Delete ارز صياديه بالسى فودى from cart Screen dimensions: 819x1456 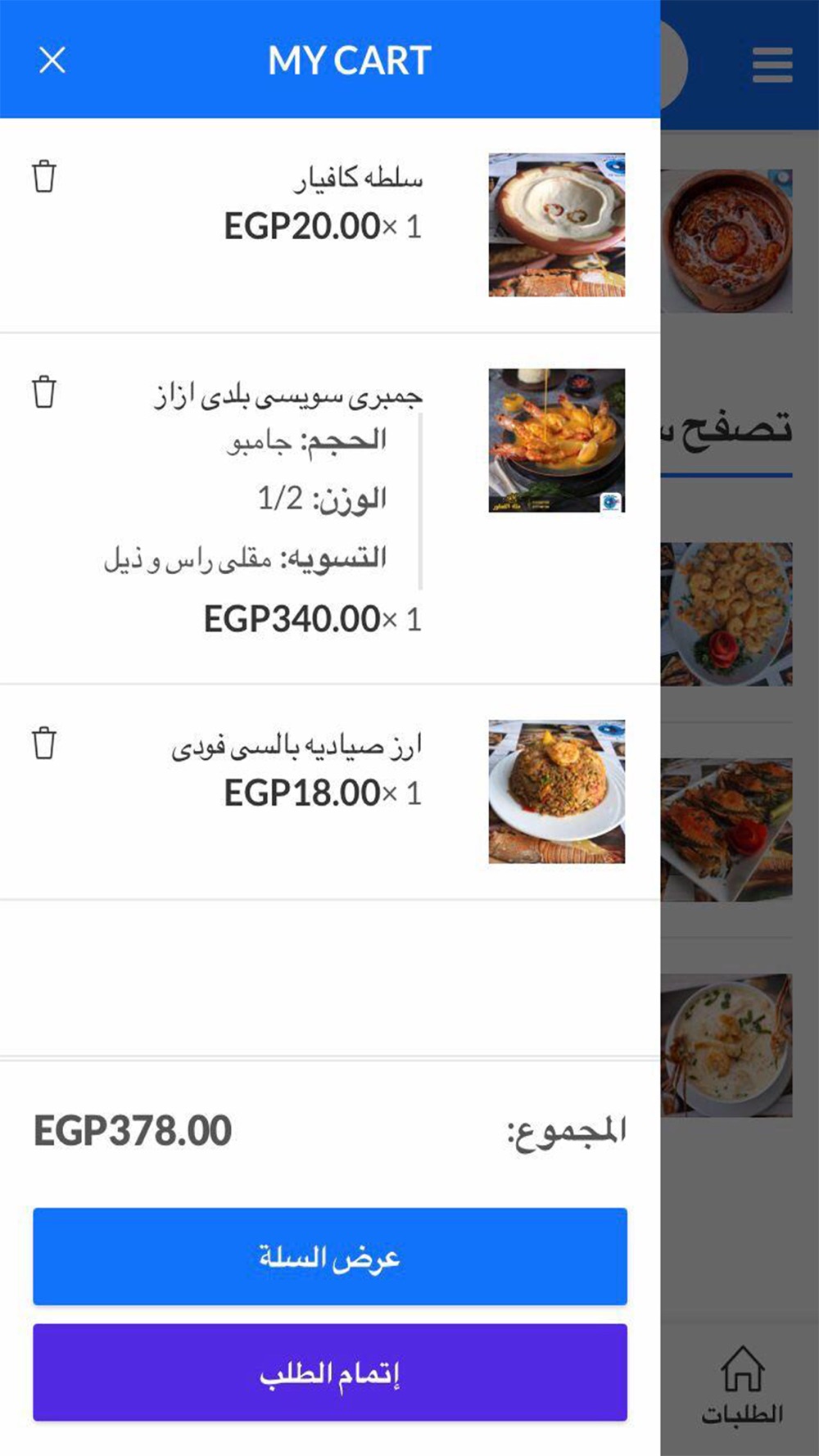44,743
